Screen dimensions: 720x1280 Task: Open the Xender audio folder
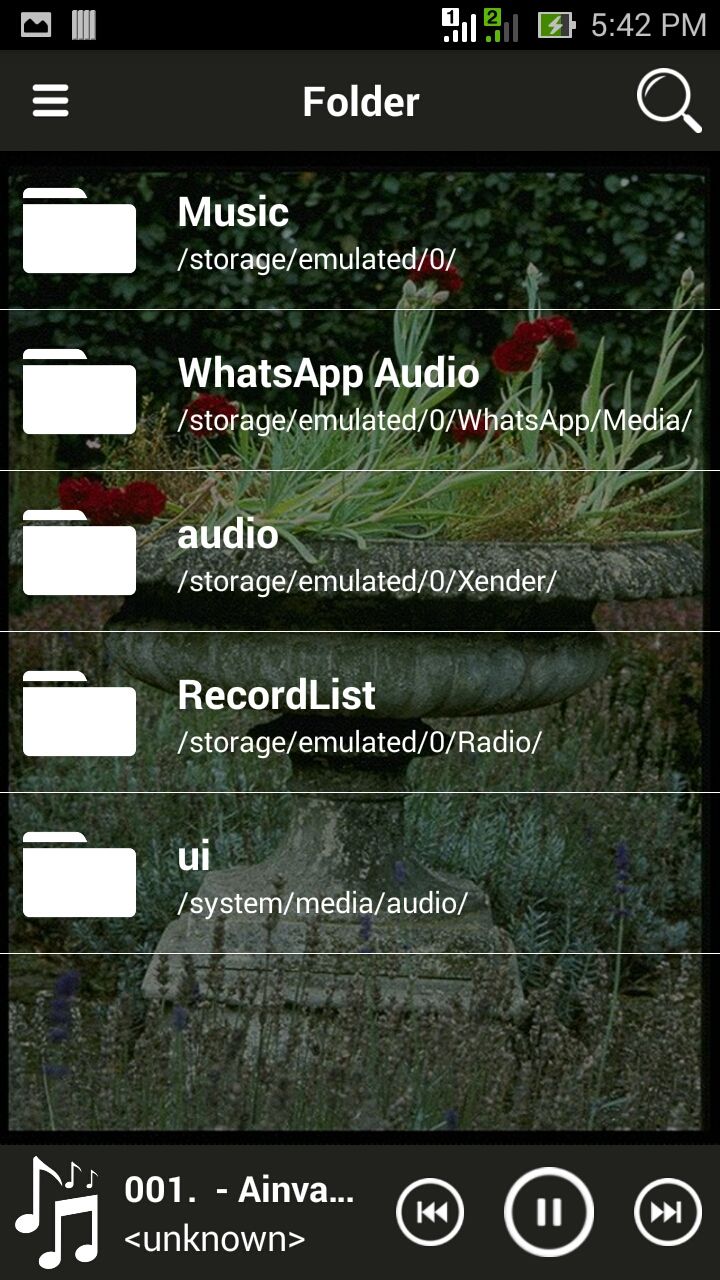click(360, 552)
